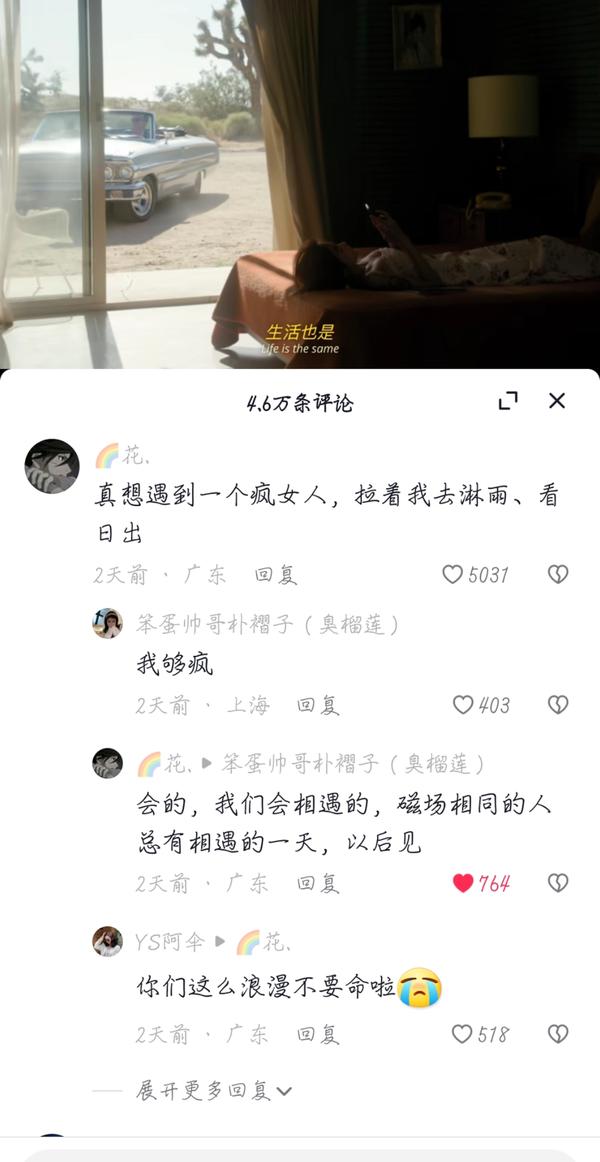This screenshot has height=1162, width=600.
Task: Expand more replies with 展开更多回复
Action: click(213, 1091)
